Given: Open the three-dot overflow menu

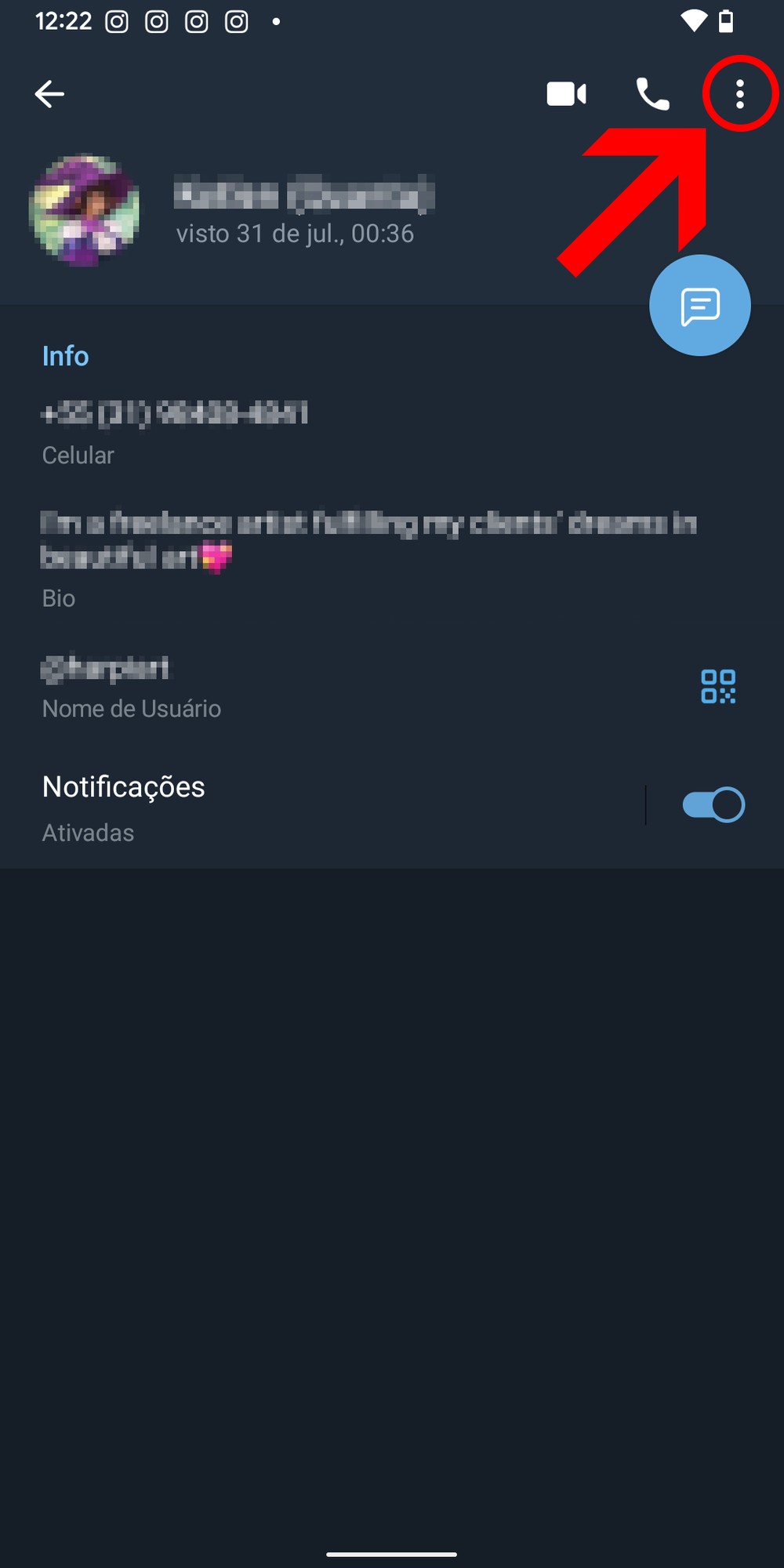Looking at the screenshot, I should point(739,94).
